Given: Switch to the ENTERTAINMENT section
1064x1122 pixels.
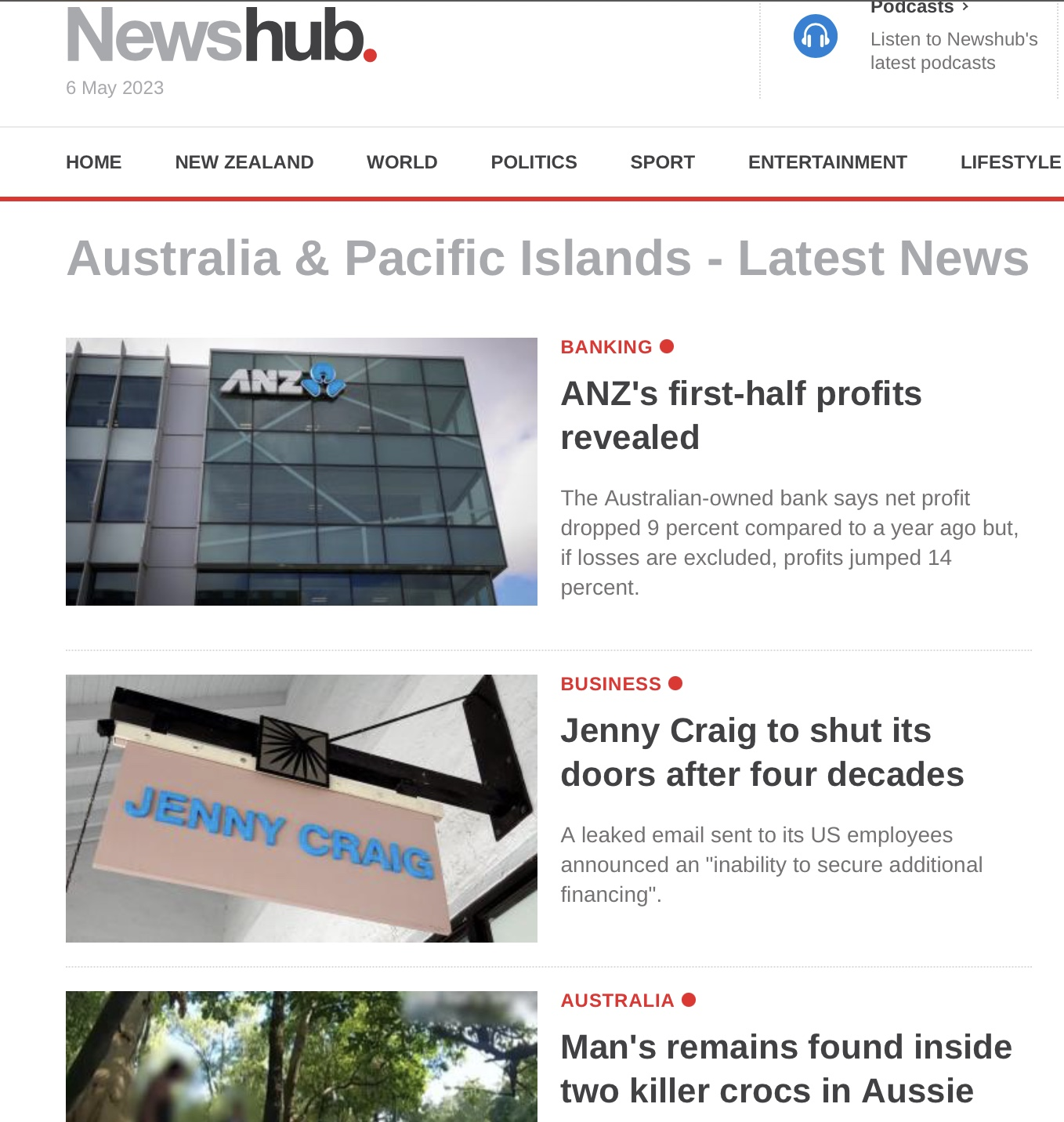Looking at the screenshot, I should pos(827,162).
